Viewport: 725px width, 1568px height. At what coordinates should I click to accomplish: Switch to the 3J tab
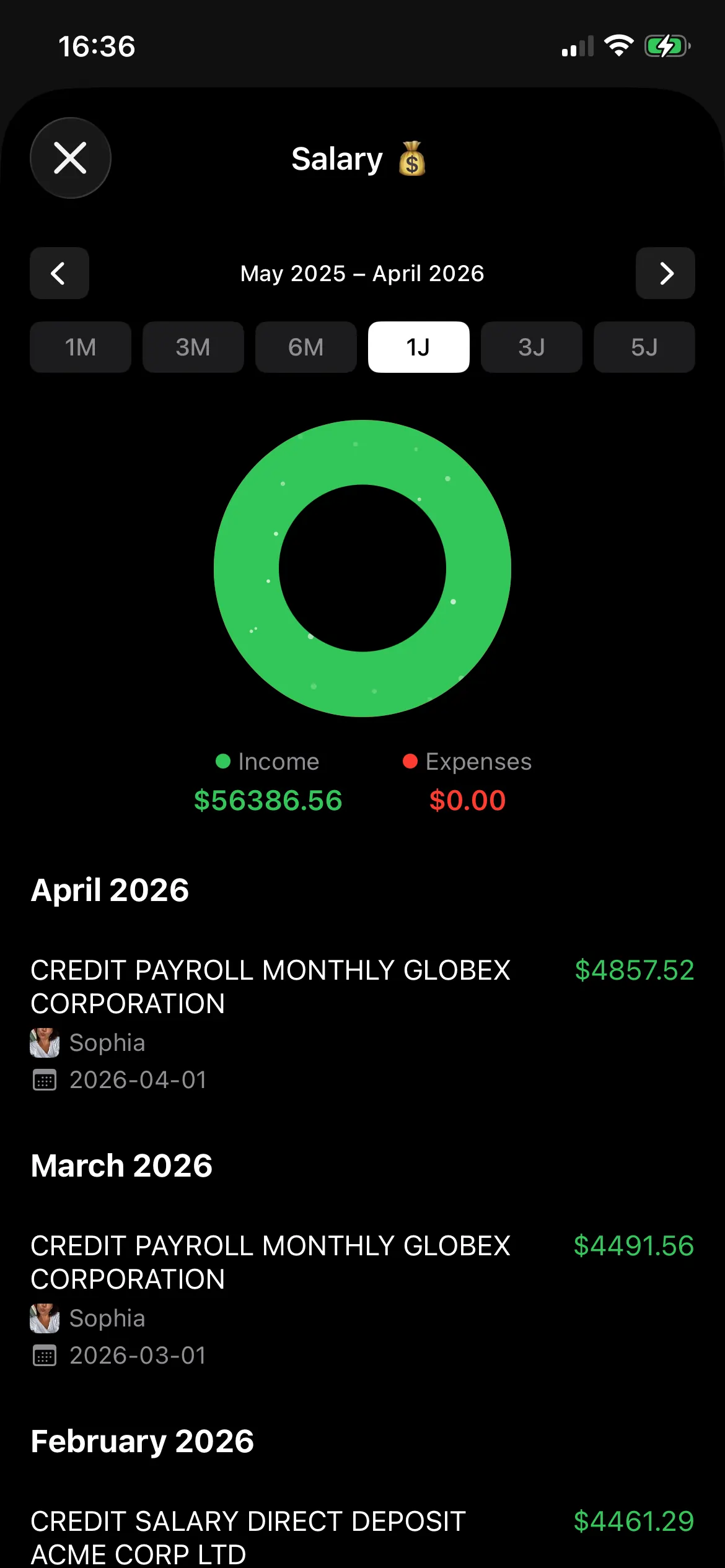click(532, 347)
